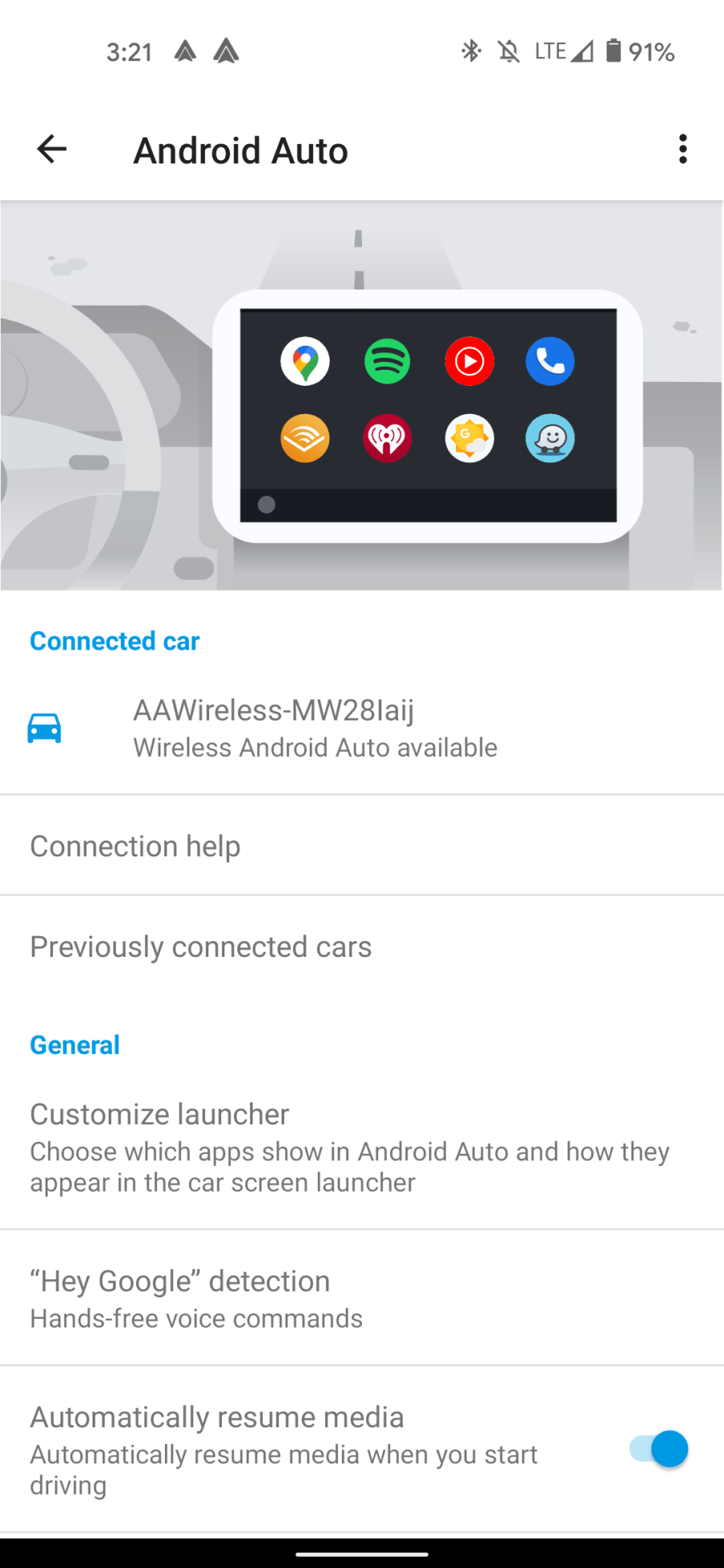The width and height of the screenshot is (724, 1568).
Task: Open Customize launcher settings
Action: click(x=158, y=1114)
